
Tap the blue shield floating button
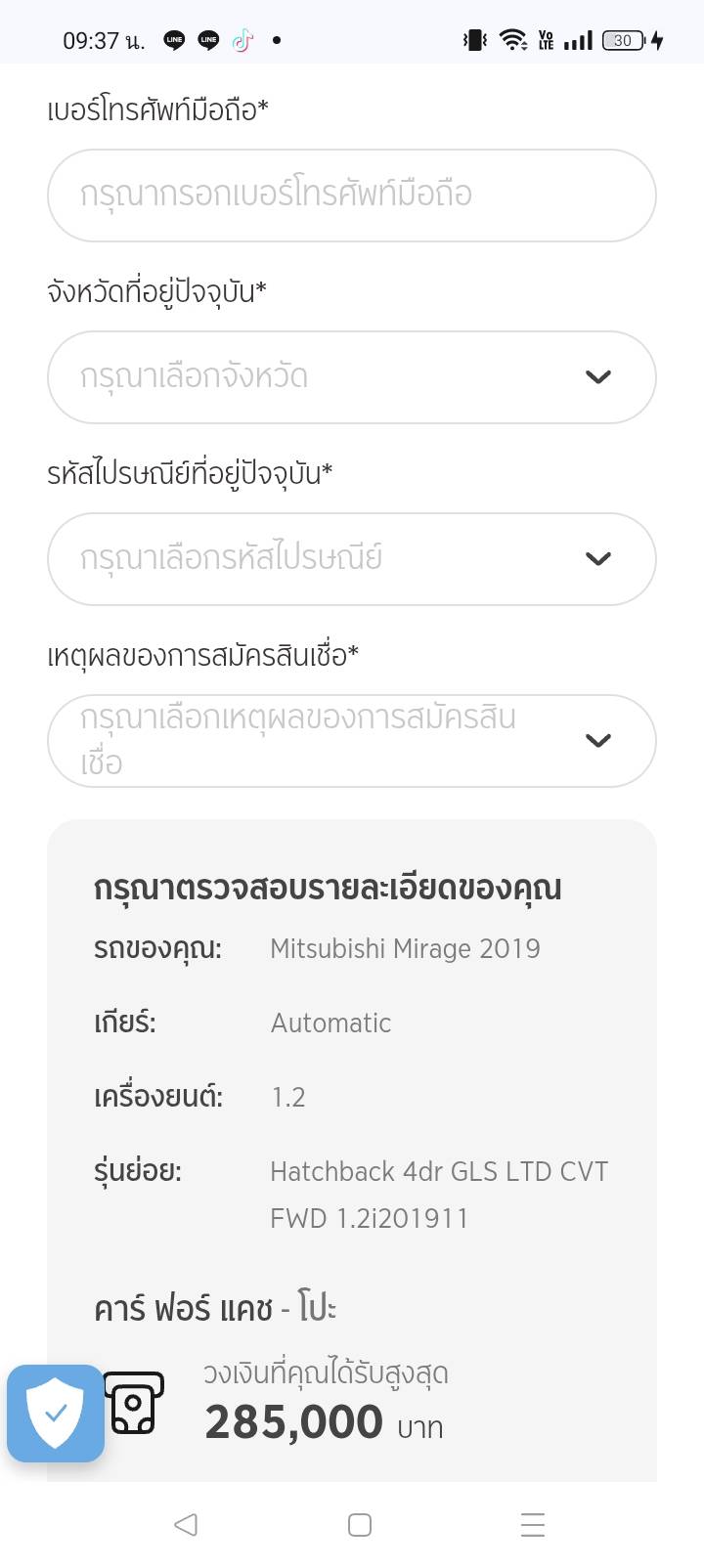pos(56,1414)
